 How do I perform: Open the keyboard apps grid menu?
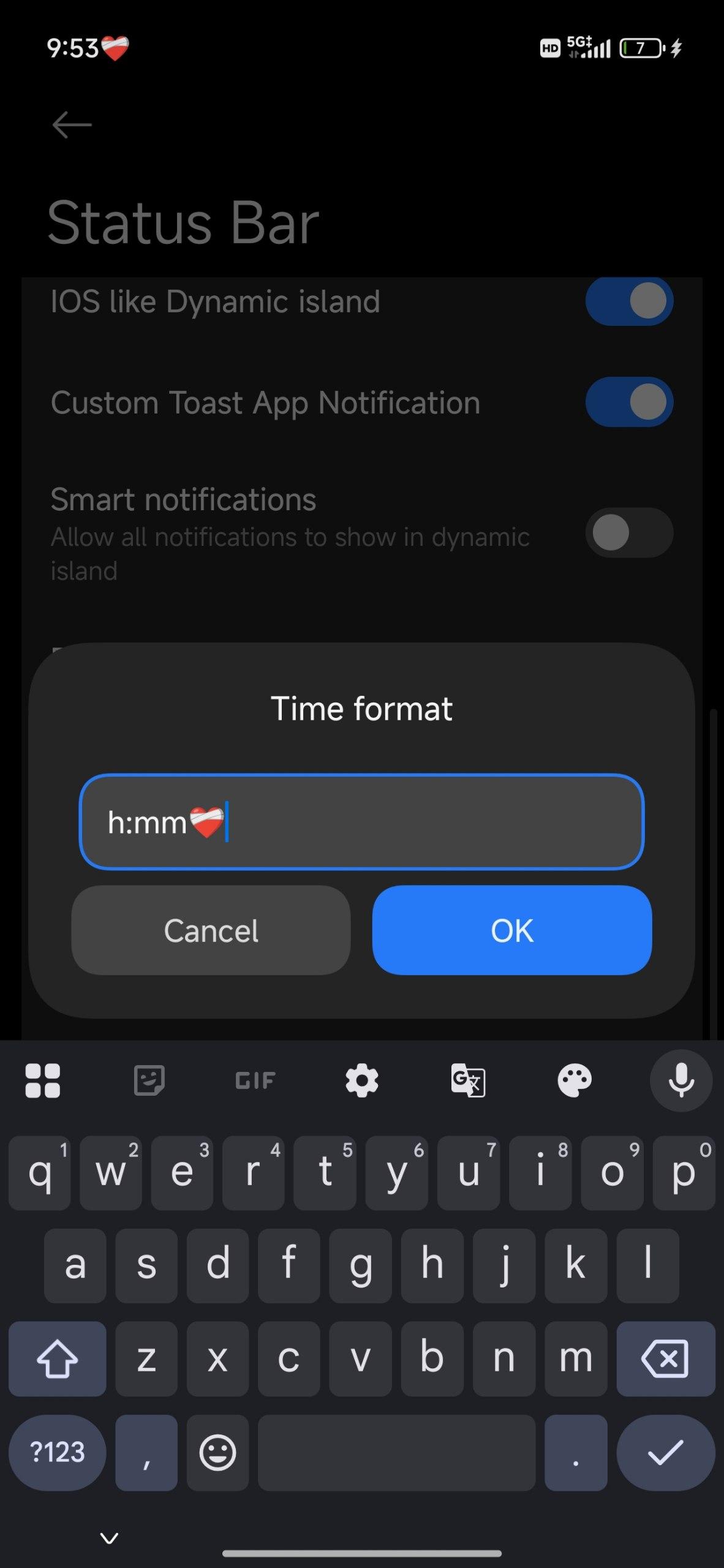click(x=42, y=1080)
